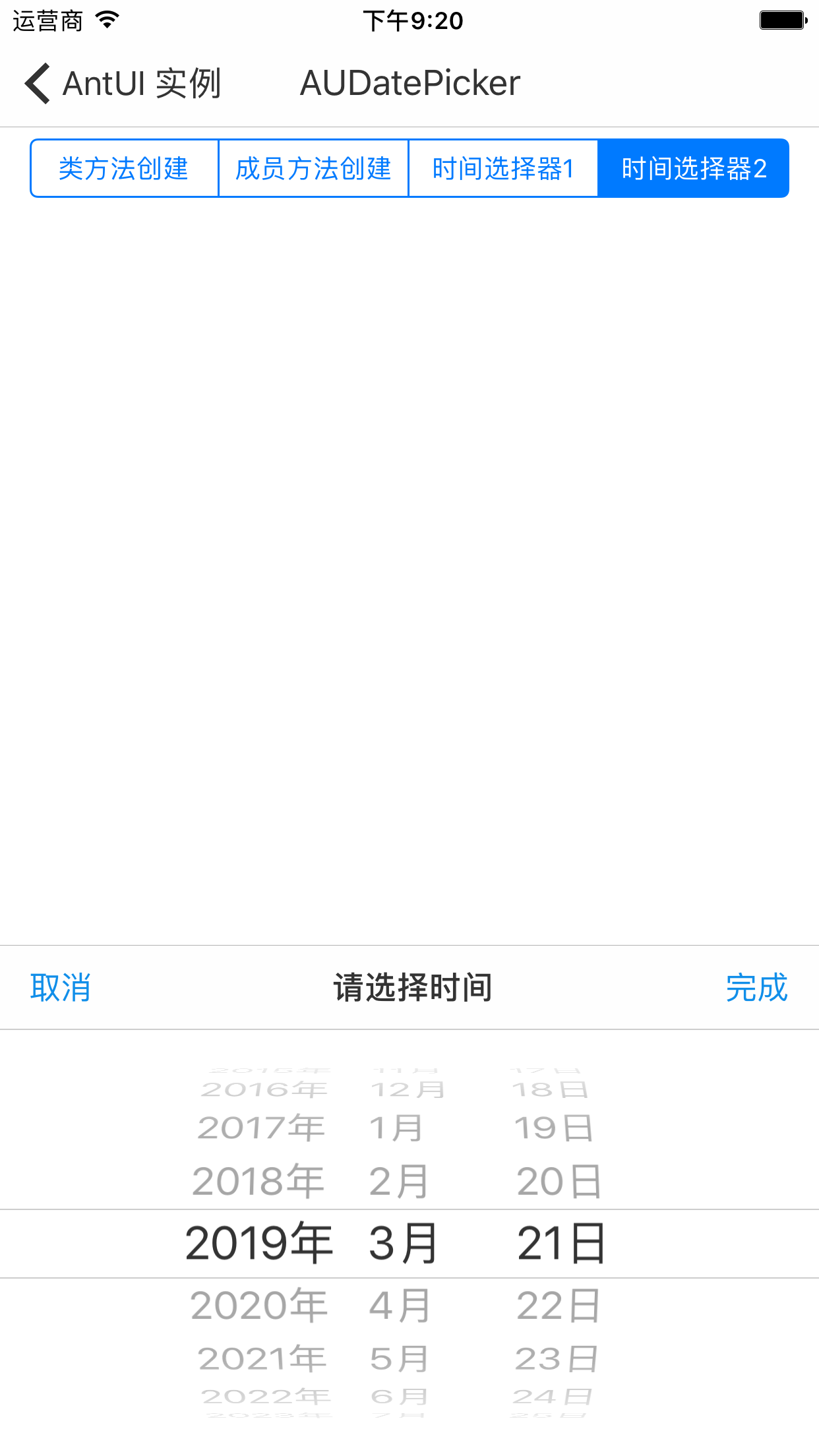This screenshot has height=1456, width=819.
Task: Select the 时间选择器1 segment
Action: 503,168
